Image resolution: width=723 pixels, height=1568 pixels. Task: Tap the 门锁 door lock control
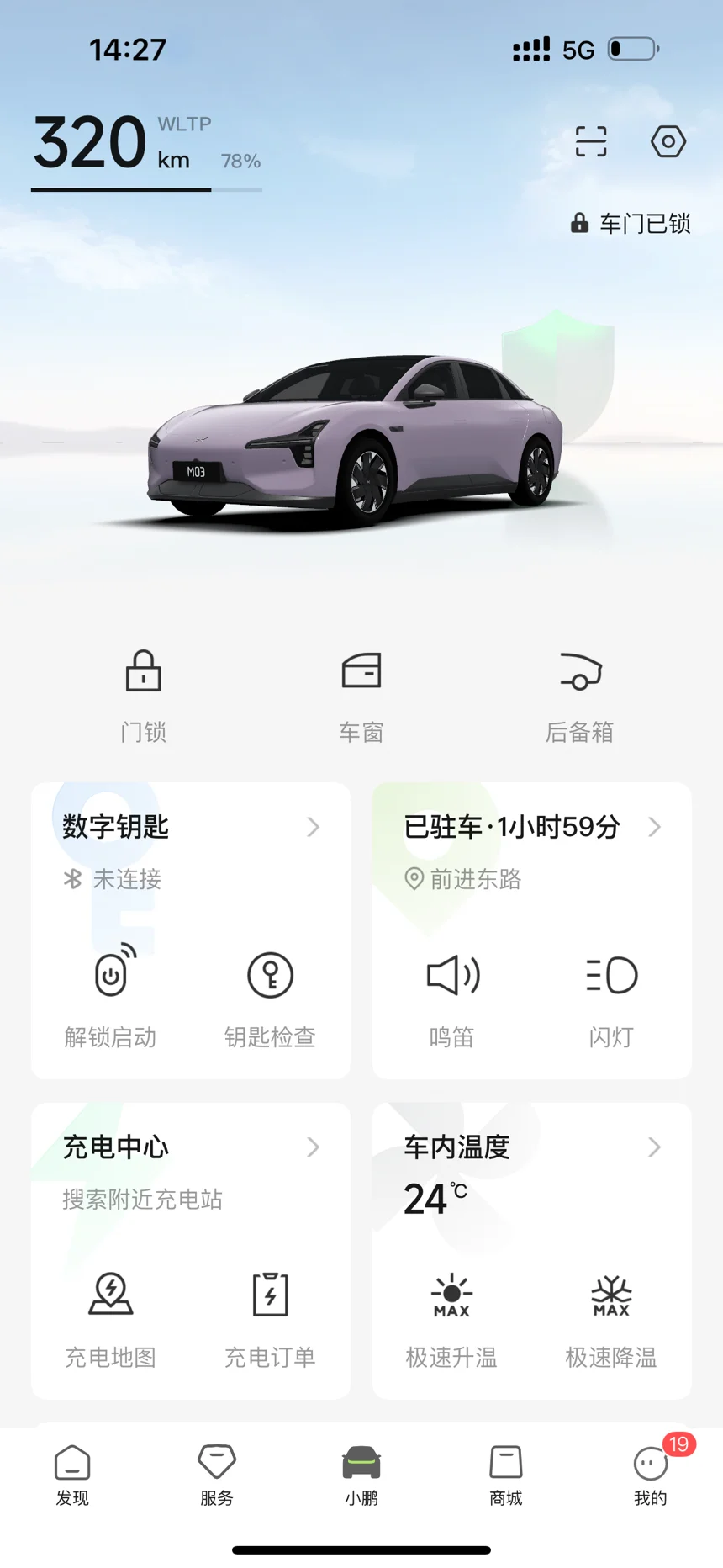click(144, 694)
